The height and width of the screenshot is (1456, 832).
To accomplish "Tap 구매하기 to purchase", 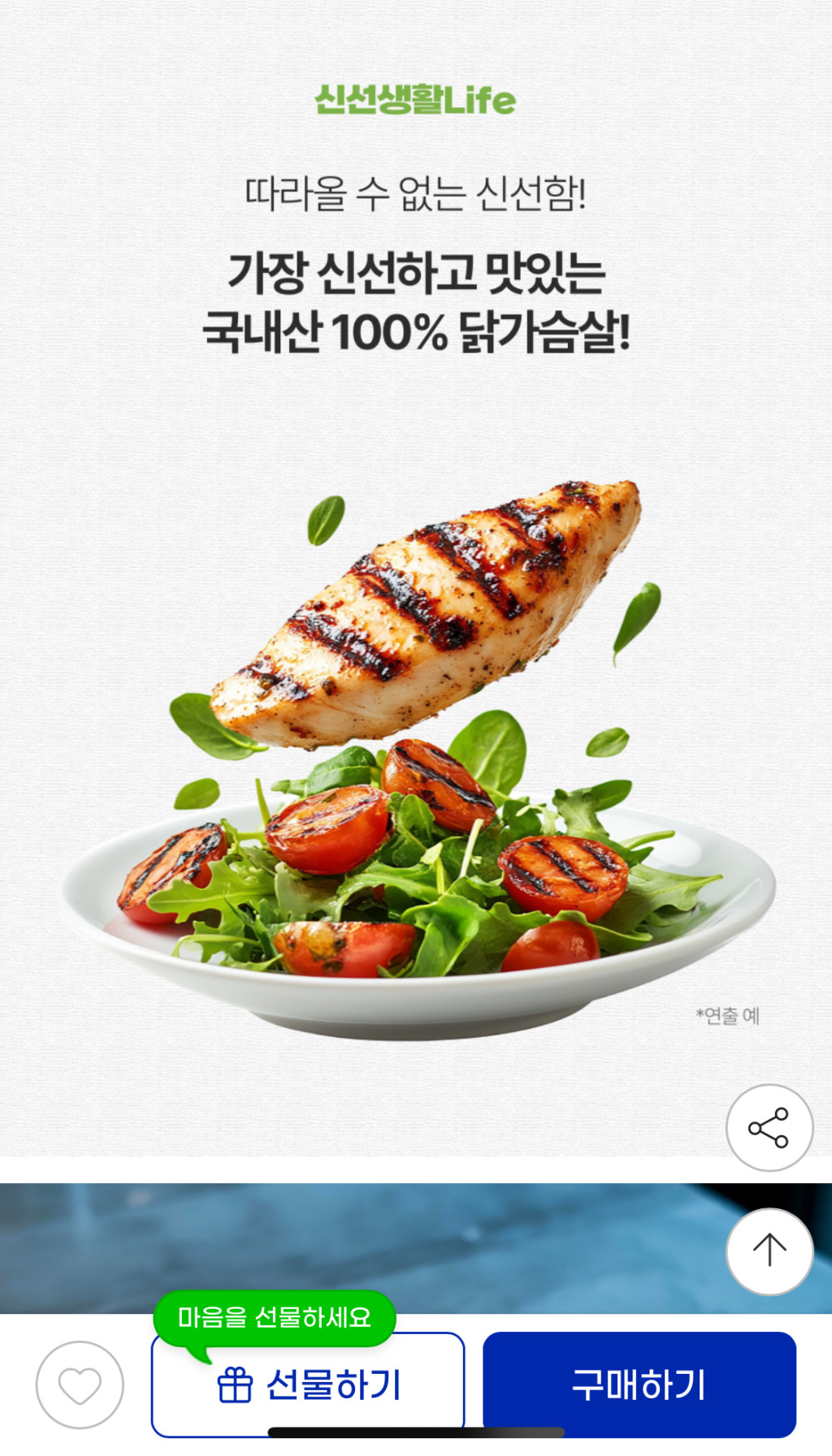I will coord(639,1384).
